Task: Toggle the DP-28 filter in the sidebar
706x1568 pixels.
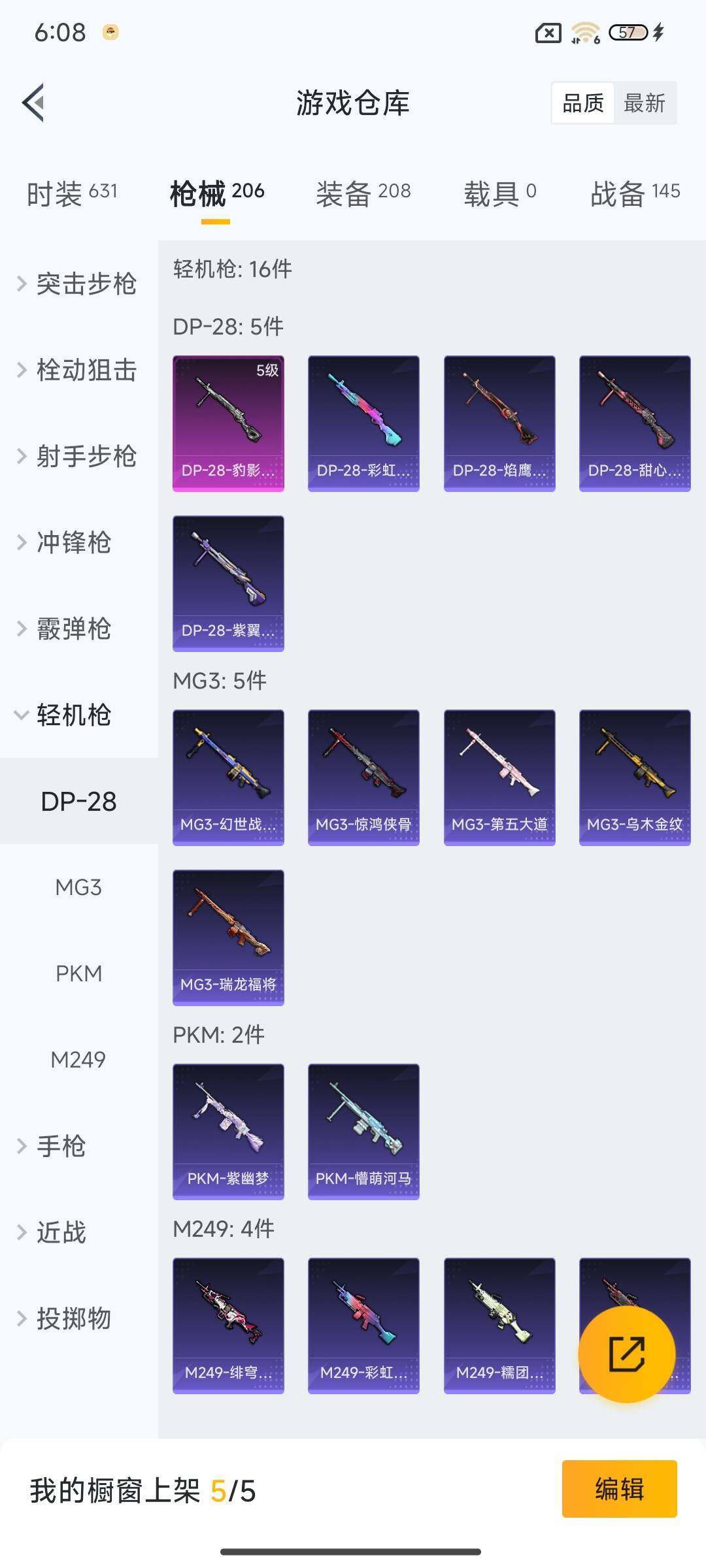Action: pos(78,800)
